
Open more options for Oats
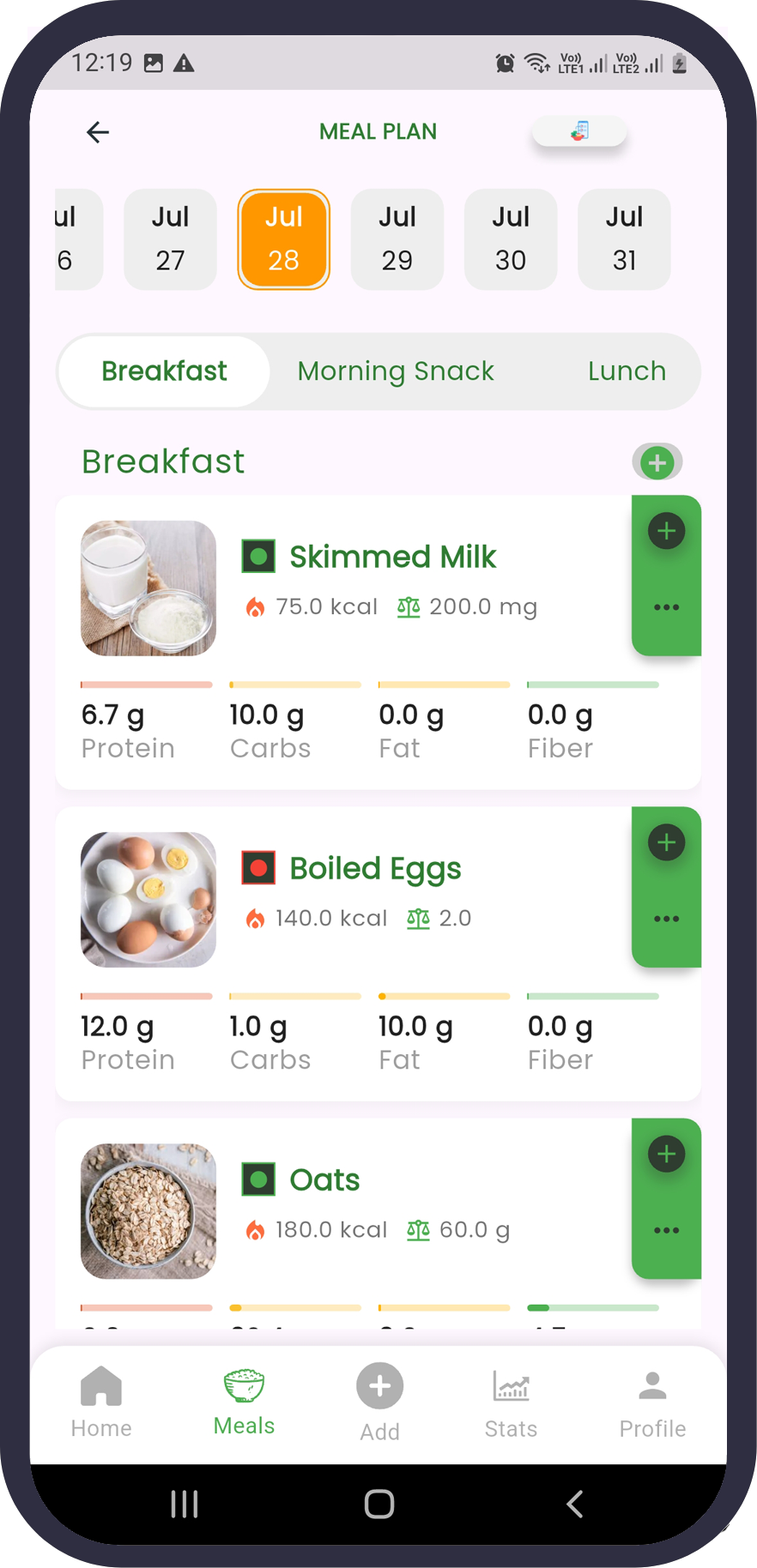[666, 1230]
